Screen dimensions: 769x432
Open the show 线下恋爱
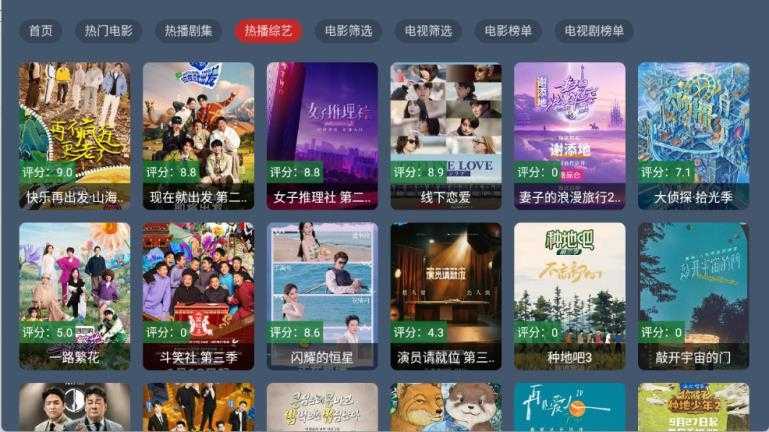(446, 135)
